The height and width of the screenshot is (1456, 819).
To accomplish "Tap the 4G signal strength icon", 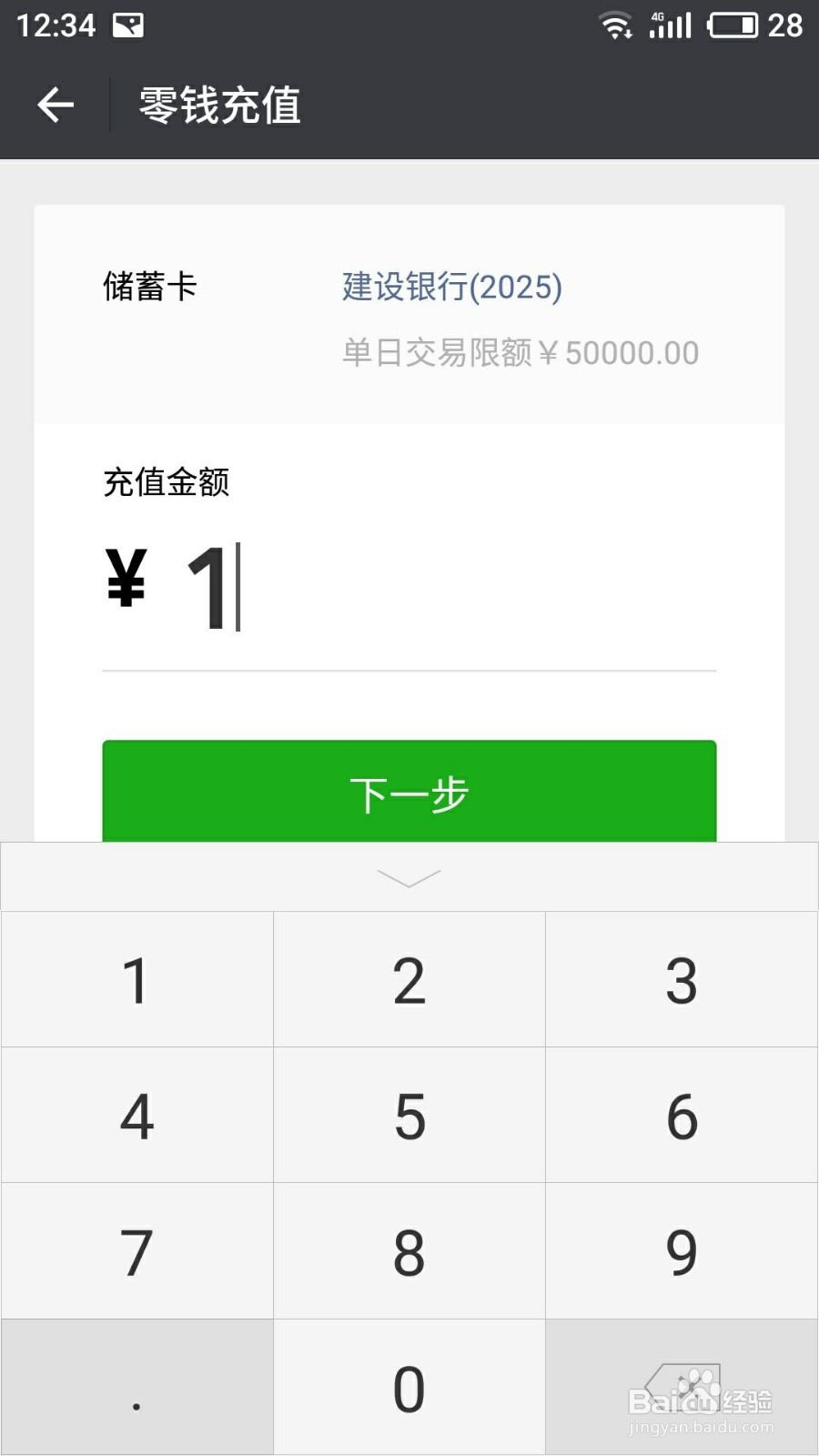I will point(670,25).
